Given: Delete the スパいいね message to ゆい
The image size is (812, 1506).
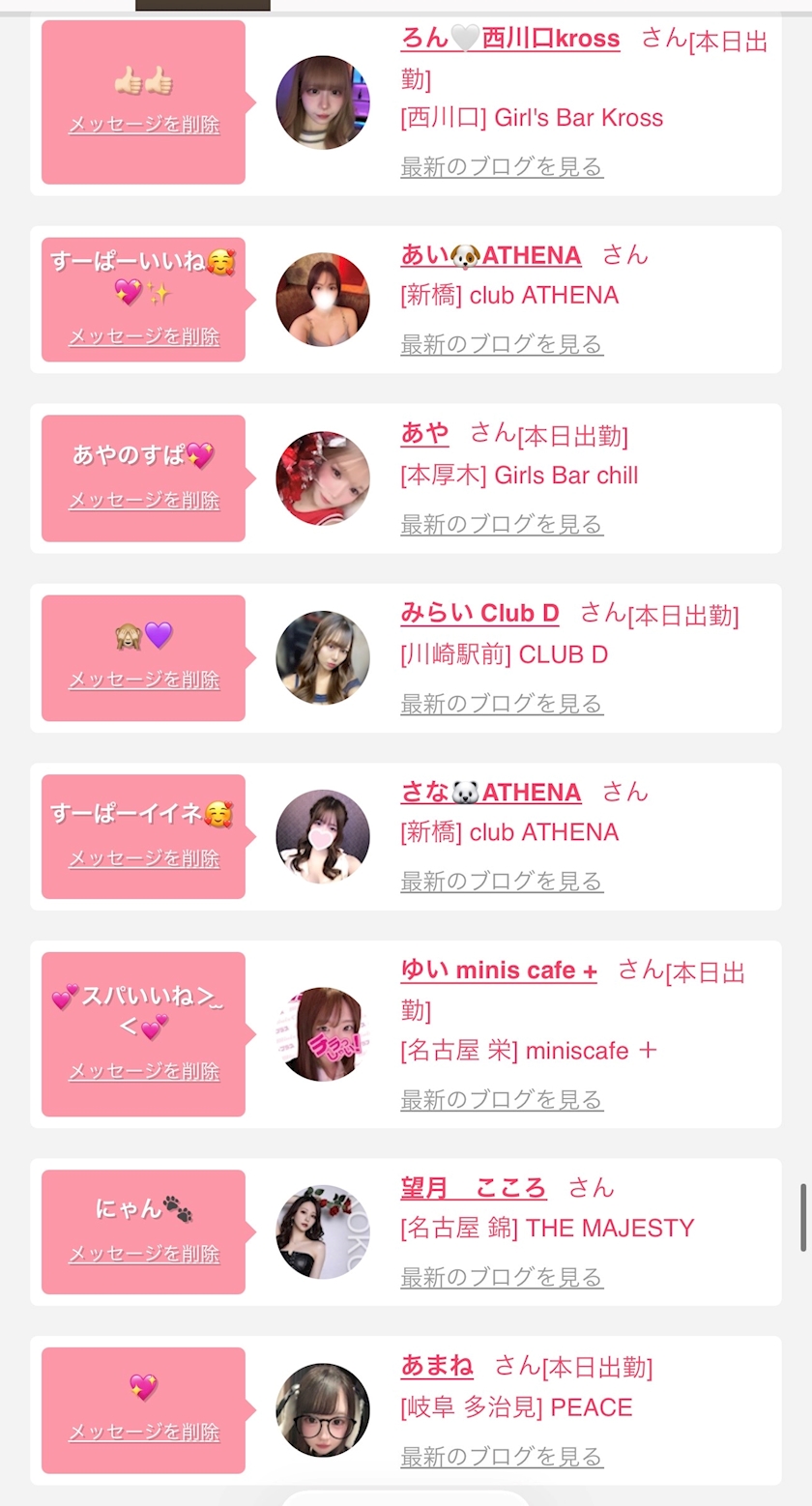Looking at the screenshot, I should click(144, 1071).
